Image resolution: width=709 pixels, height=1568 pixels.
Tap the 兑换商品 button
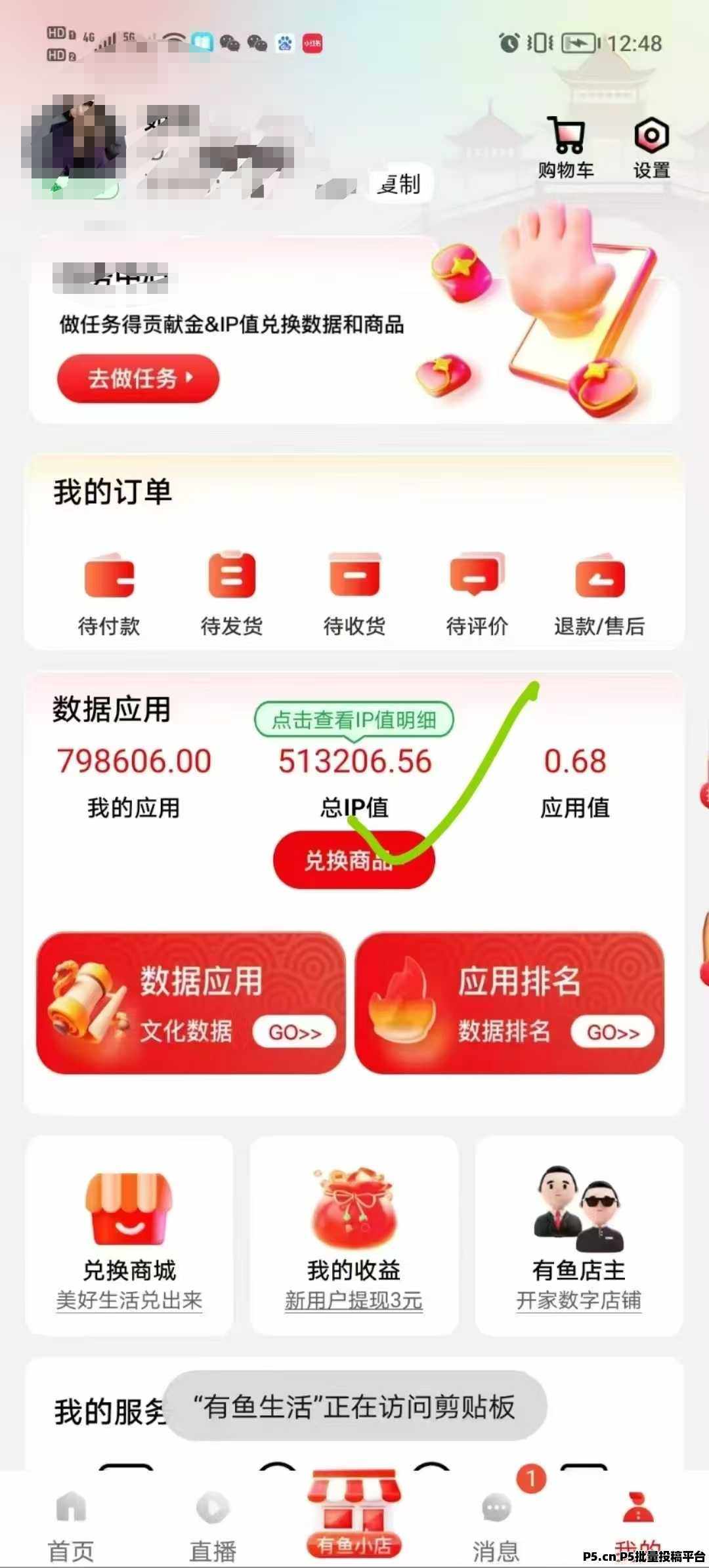tap(354, 860)
